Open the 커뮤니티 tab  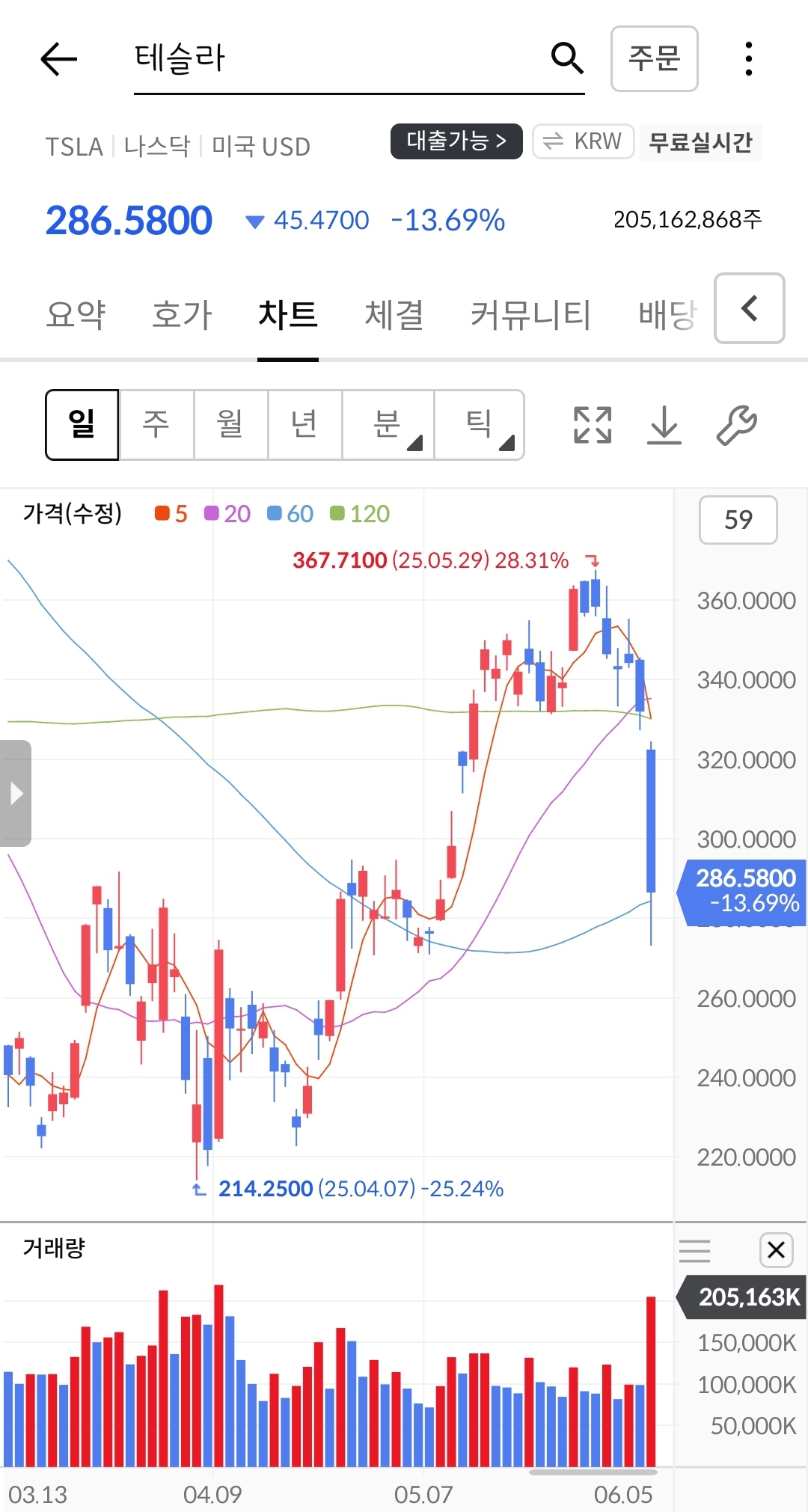coord(530,314)
